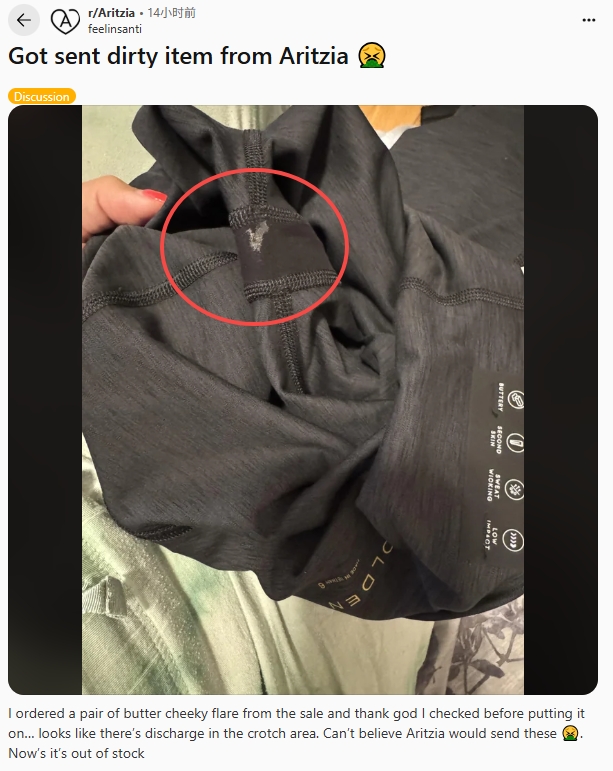
Task: View feelinsanti's user profile
Action: [114, 29]
